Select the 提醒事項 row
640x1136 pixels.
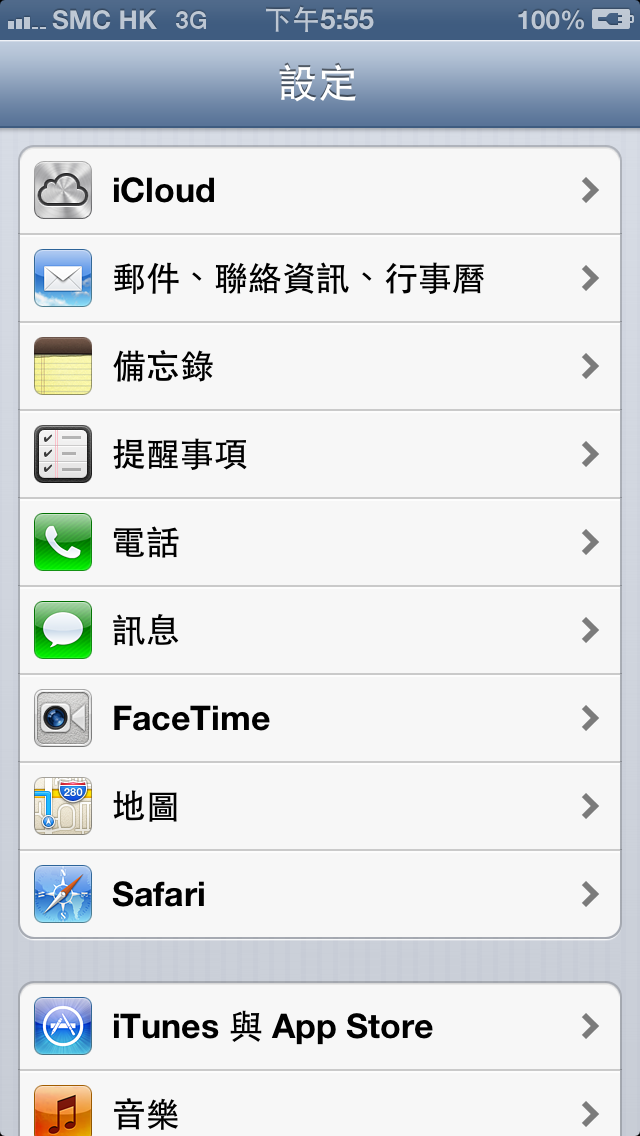[x=320, y=454]
